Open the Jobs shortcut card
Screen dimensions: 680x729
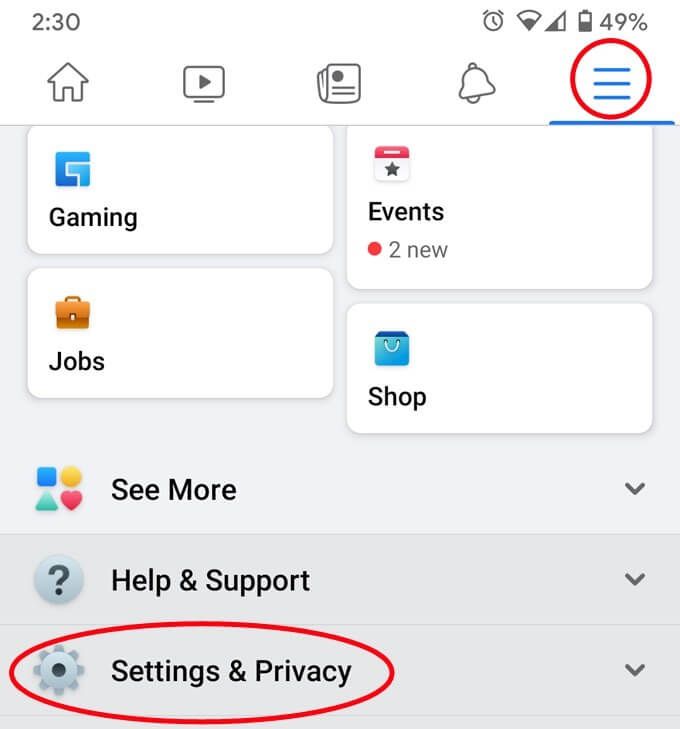pos(180,333)
